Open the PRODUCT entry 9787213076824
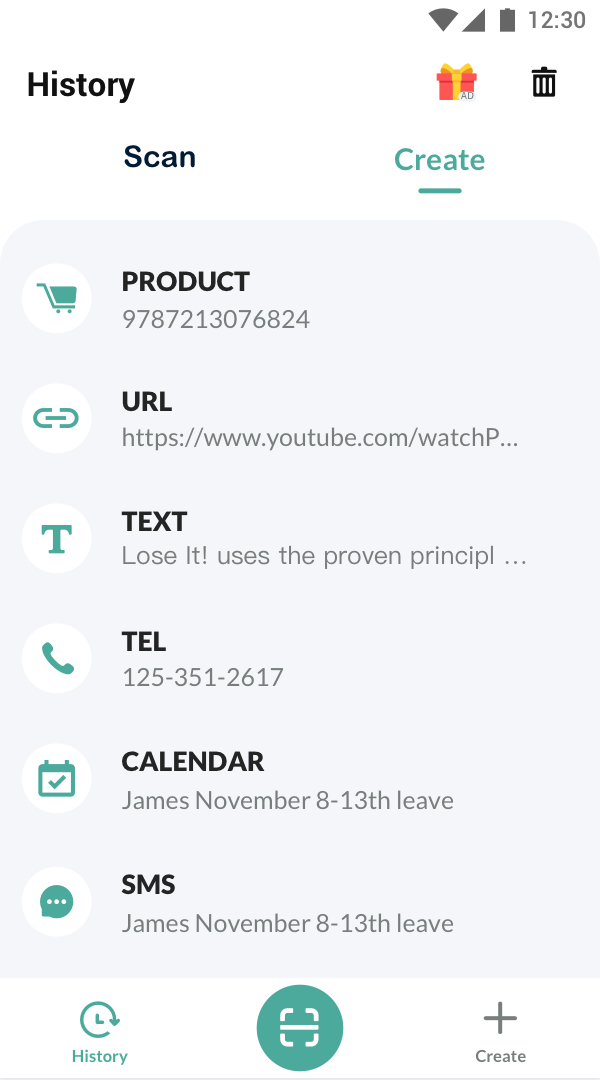The height and width of the screenshot is (1080, 600). coord(300,299)
